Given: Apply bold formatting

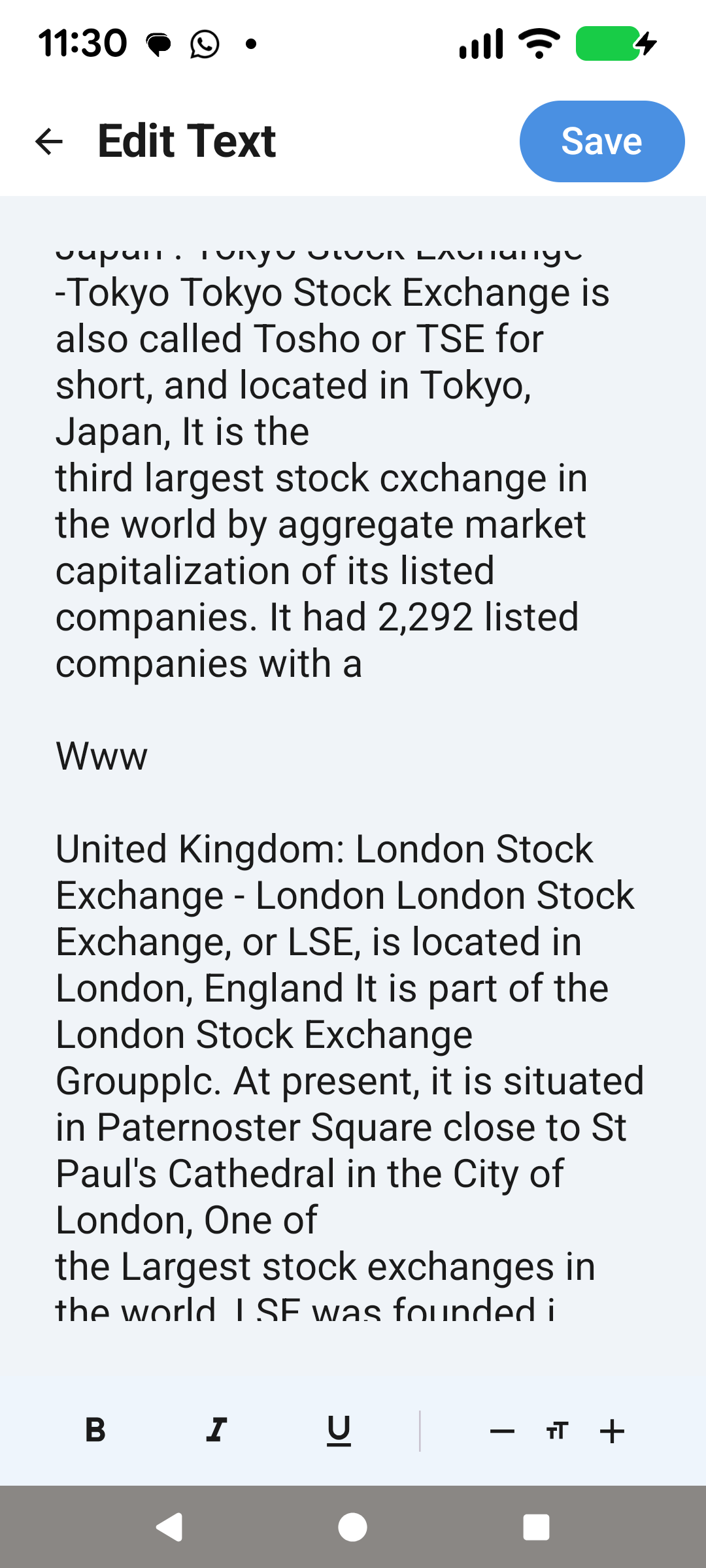Looking at the screenshot, I should point(95,1430).
